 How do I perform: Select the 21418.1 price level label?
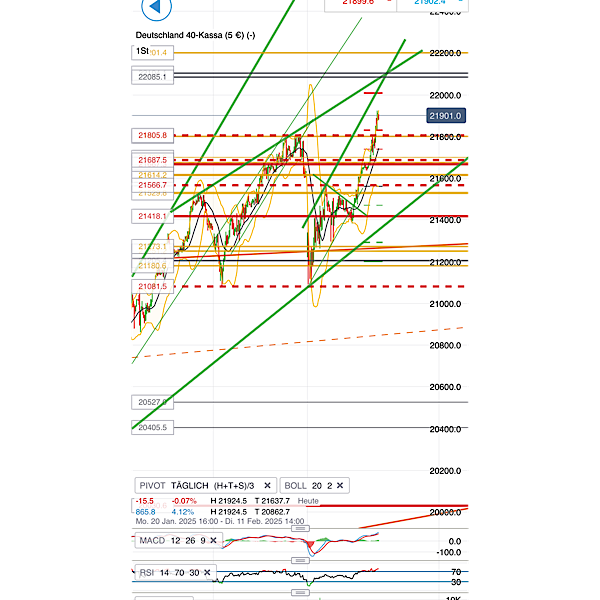153,215
